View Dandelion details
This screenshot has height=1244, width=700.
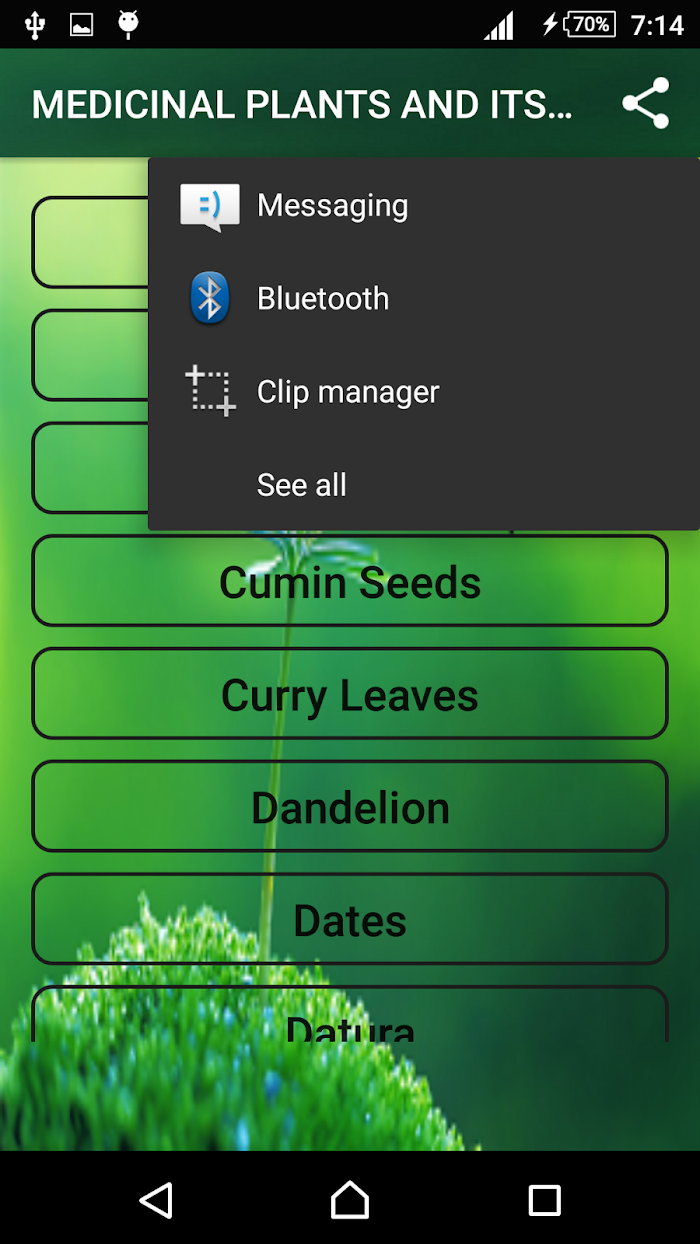click(x=350, y=807)
